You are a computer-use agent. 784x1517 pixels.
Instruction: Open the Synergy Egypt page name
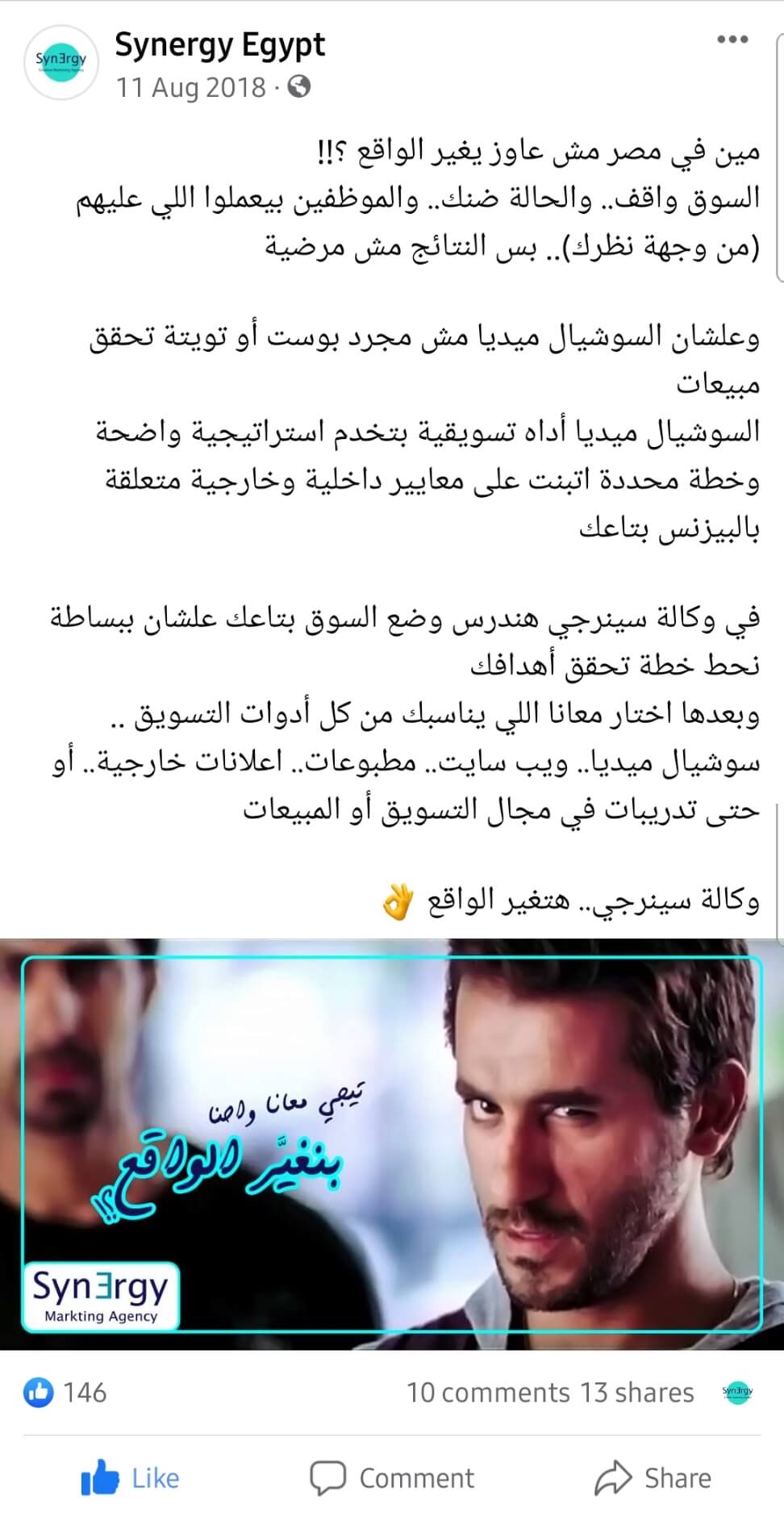[x=219, y=45]
